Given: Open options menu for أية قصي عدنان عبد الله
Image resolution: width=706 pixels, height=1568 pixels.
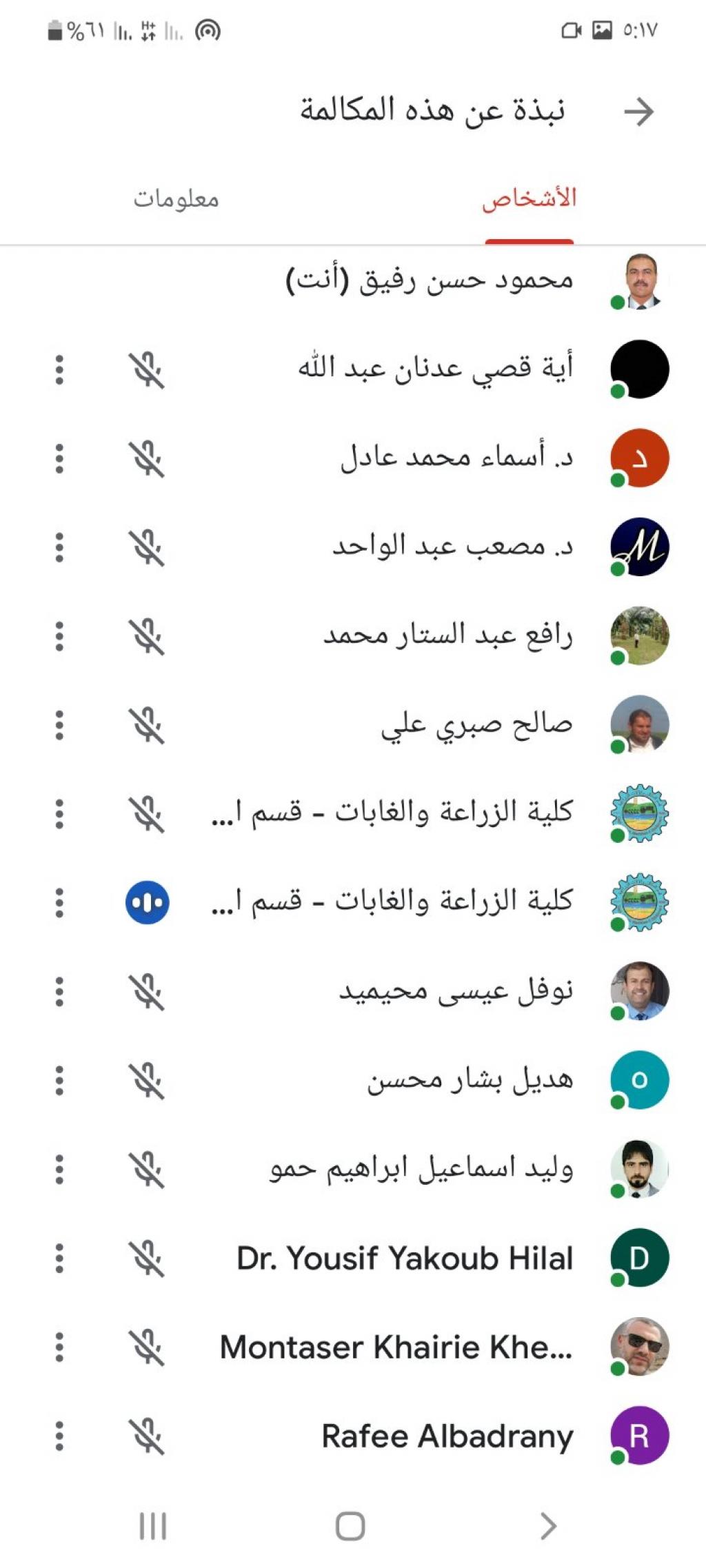Looking at the screenshot, I should tap(59, 370).
